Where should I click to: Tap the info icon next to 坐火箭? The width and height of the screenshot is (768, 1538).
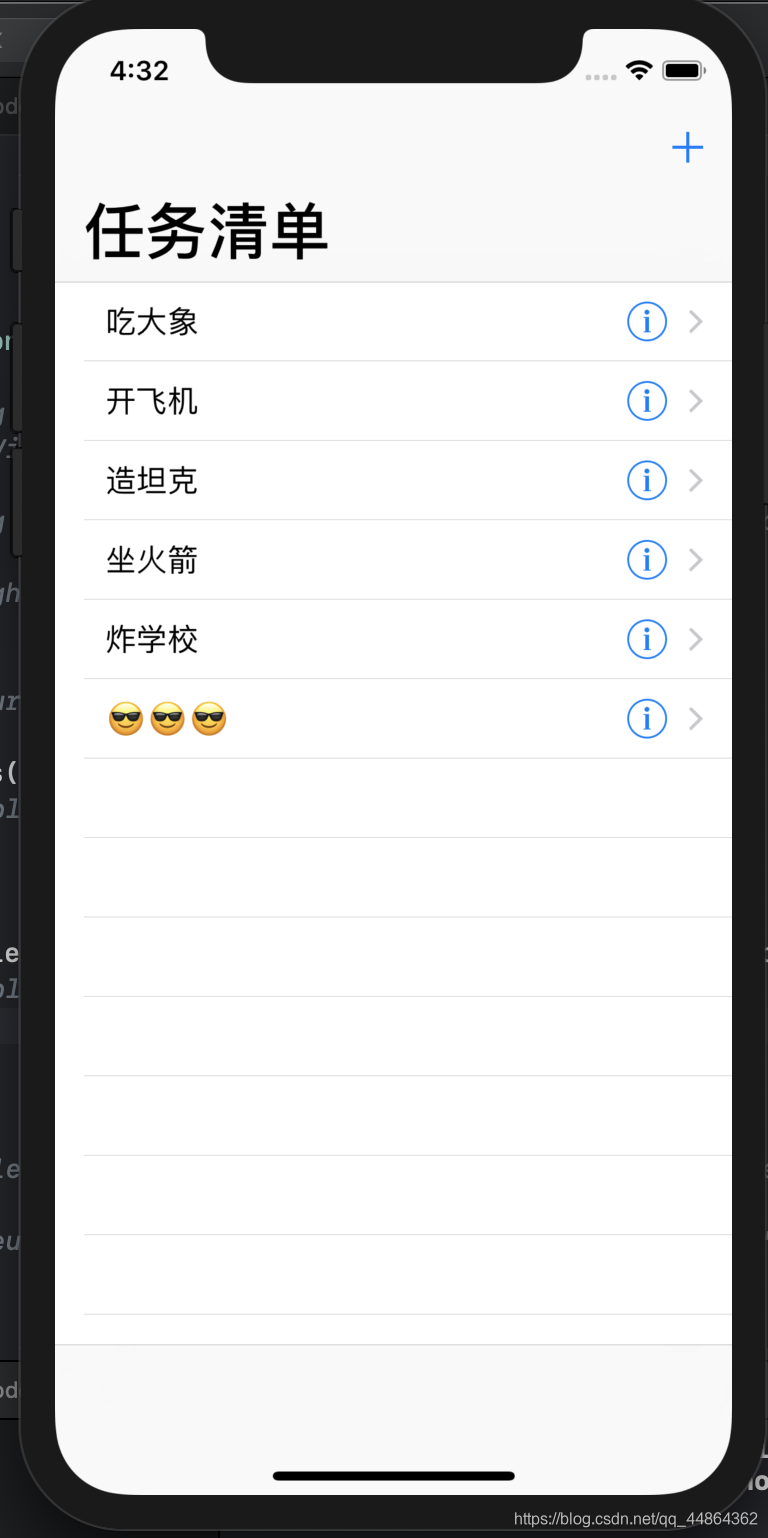pyautogui.click(x=647, y=560)
